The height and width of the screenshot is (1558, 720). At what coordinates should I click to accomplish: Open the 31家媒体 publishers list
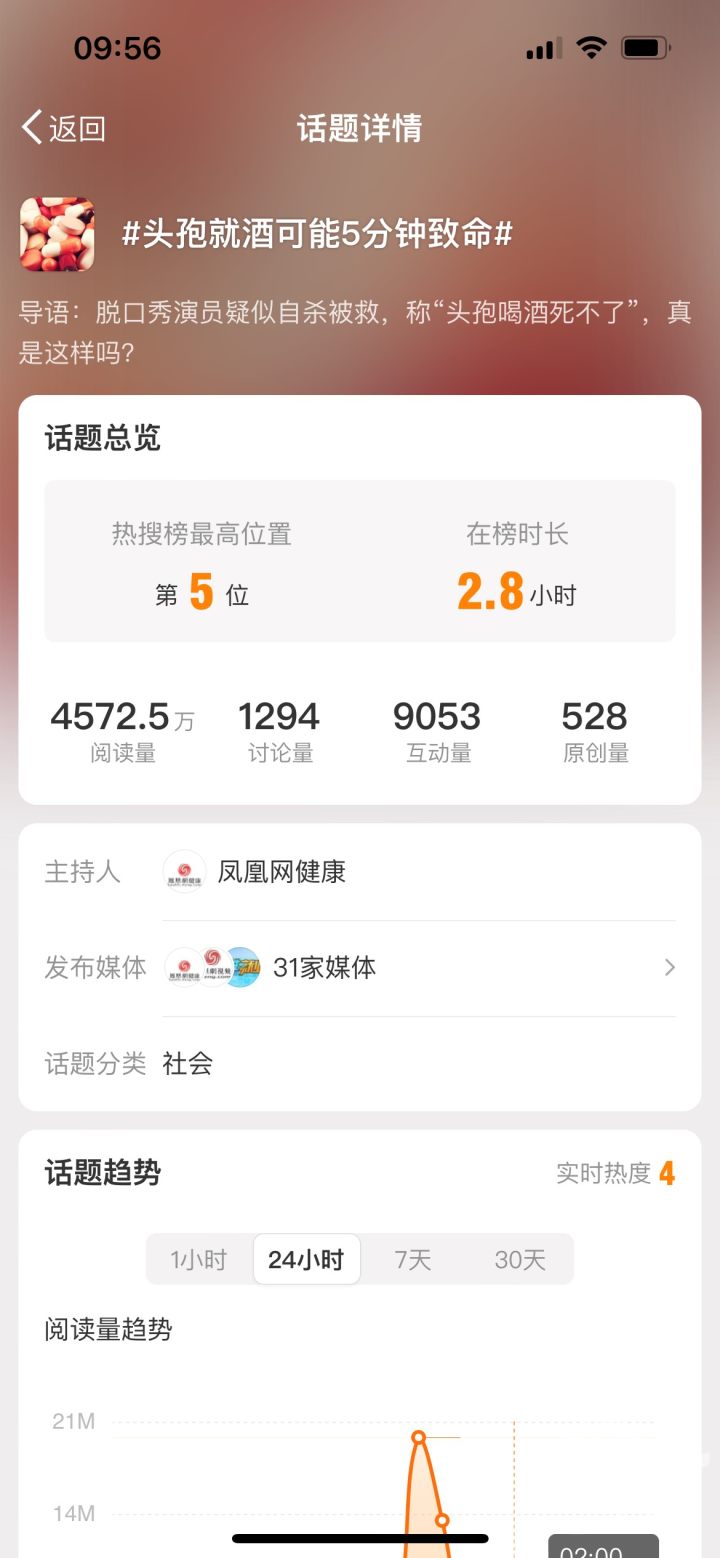(x=420, y=967)
